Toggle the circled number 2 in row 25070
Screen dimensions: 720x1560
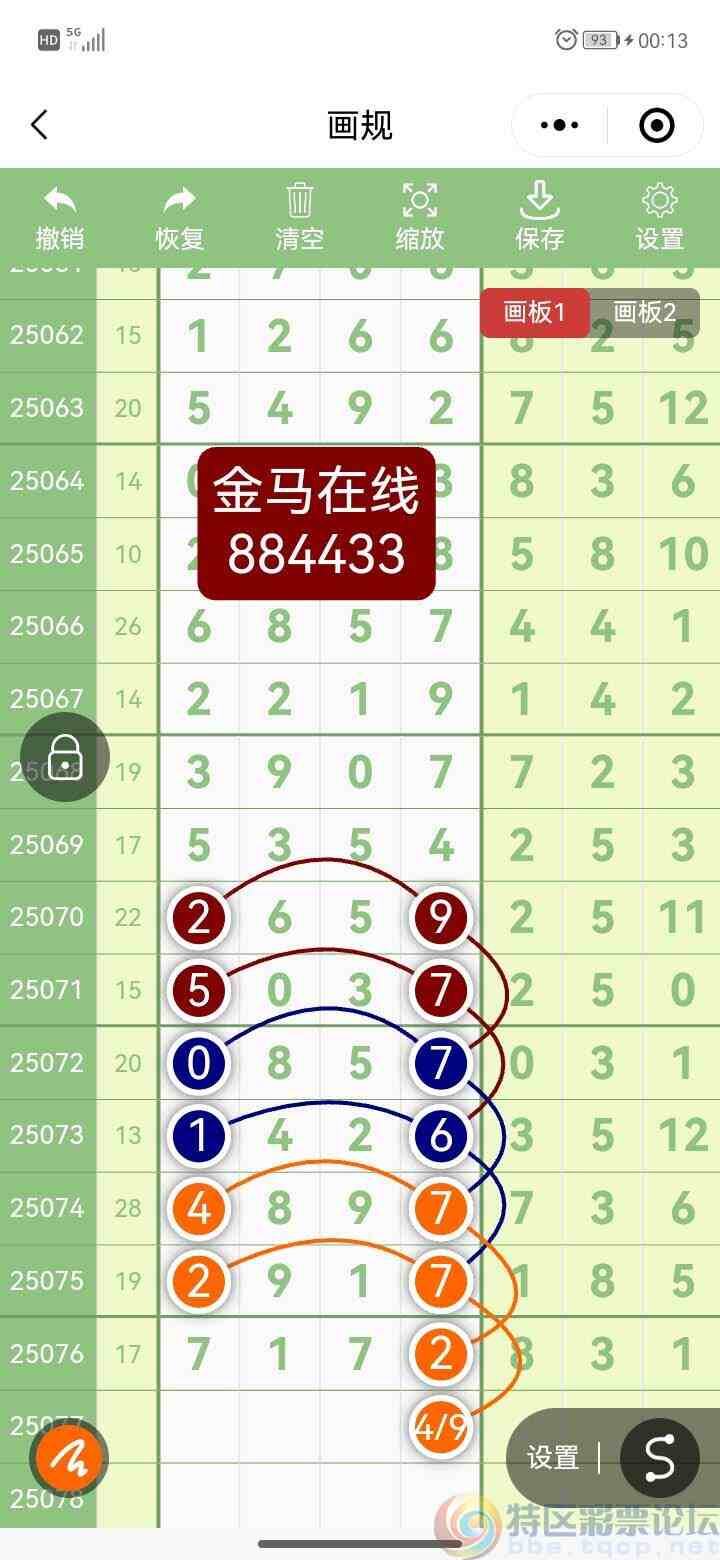[198, 917]
